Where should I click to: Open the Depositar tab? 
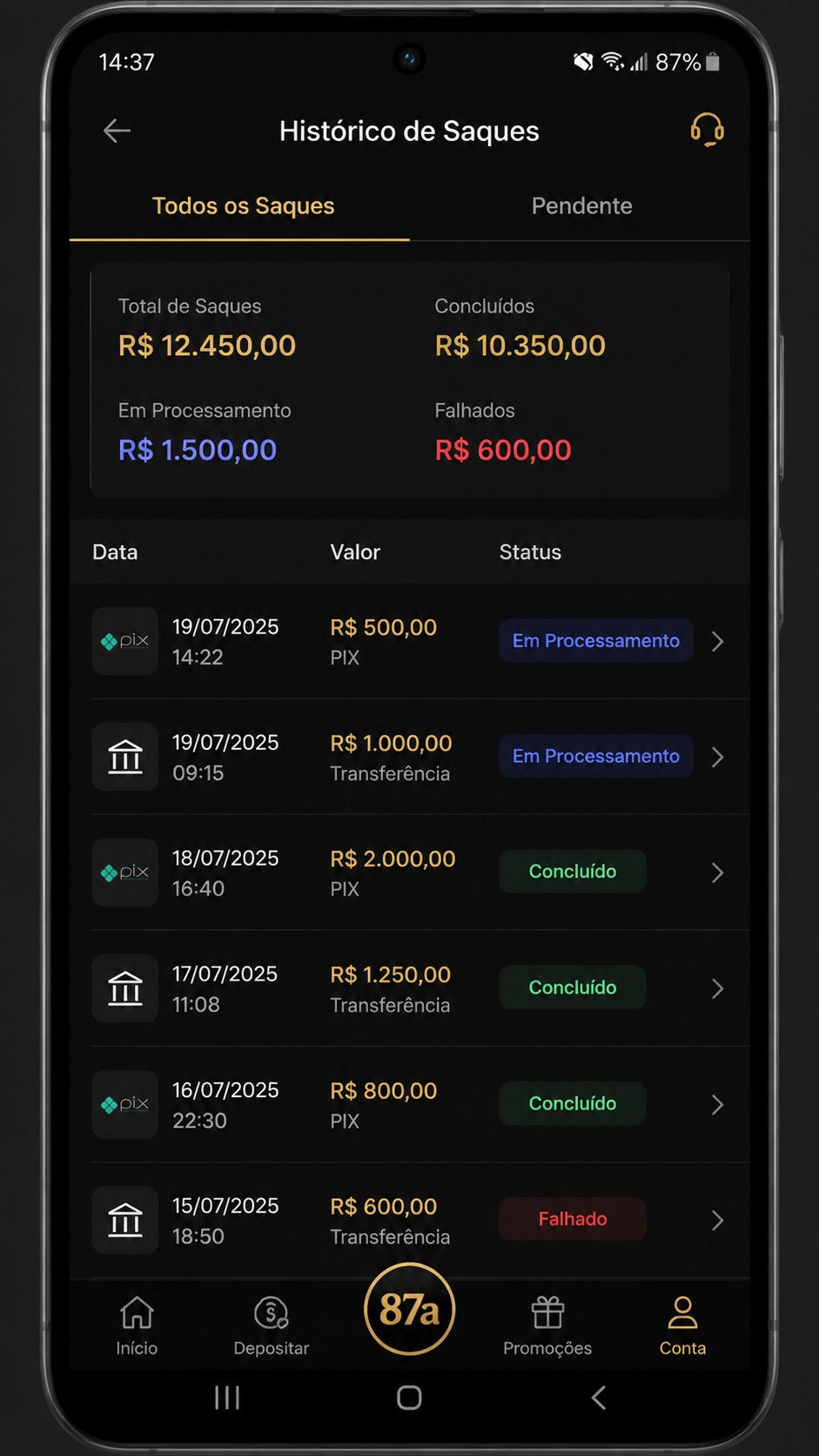272,1325
